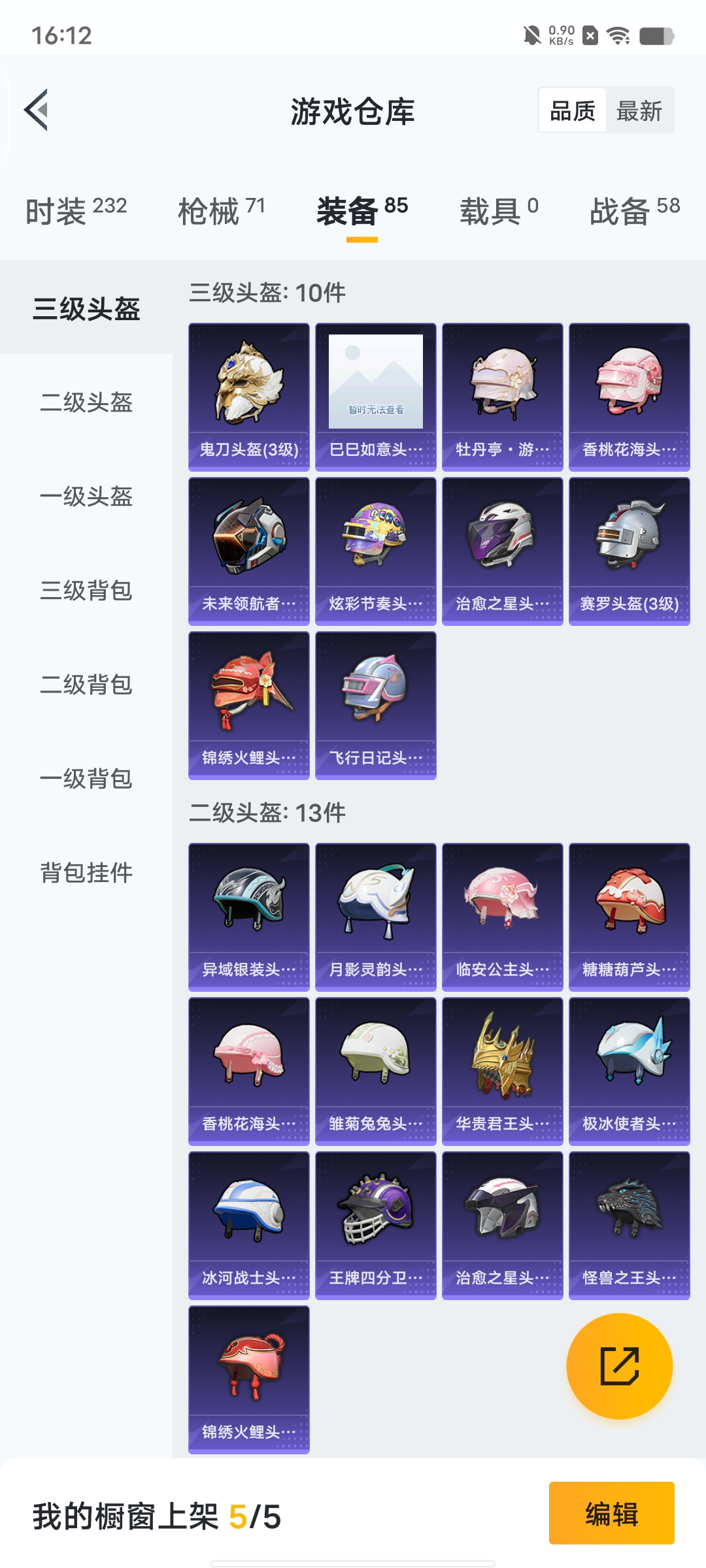
Task: Switch to the 载具 tab
Action: (499, 211)
